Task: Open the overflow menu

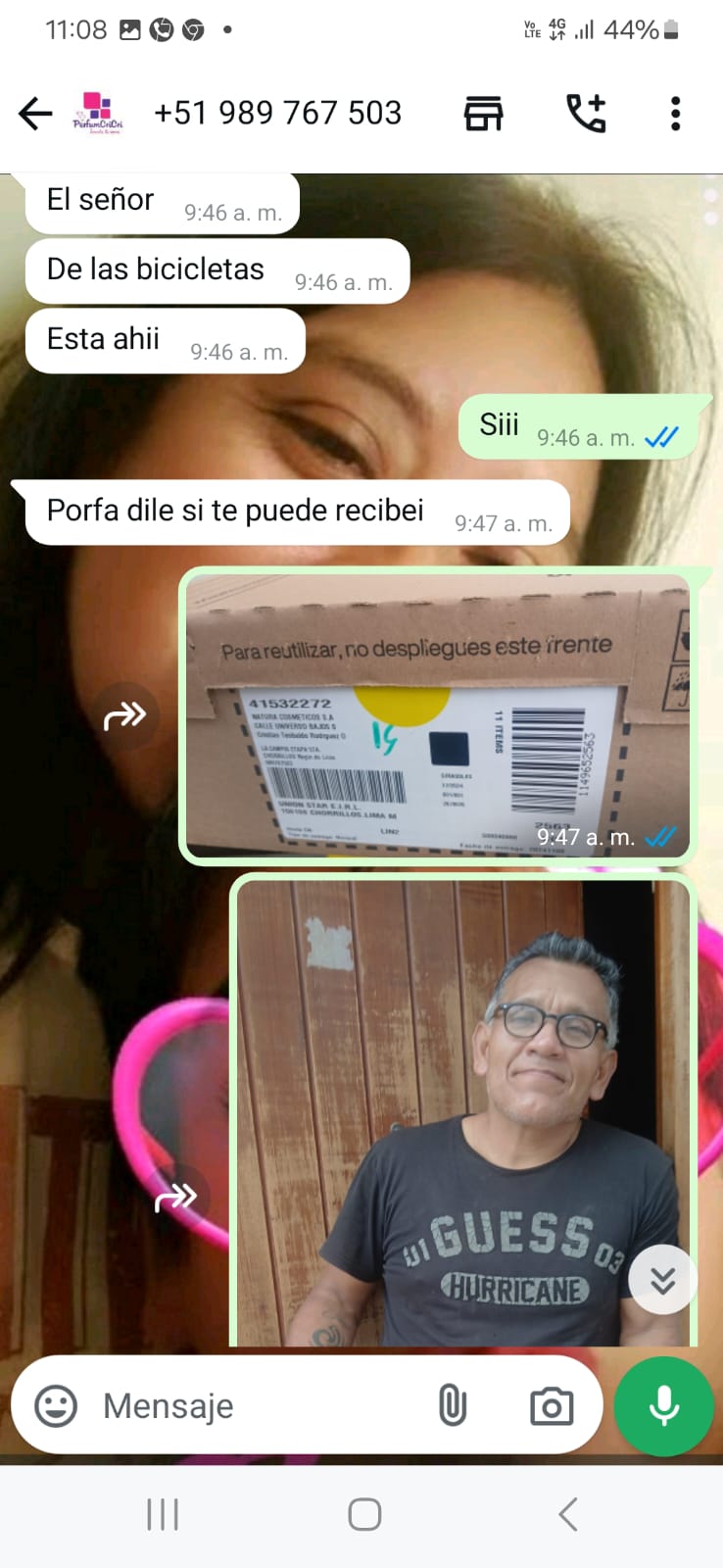Action: [x=675, y=114]
